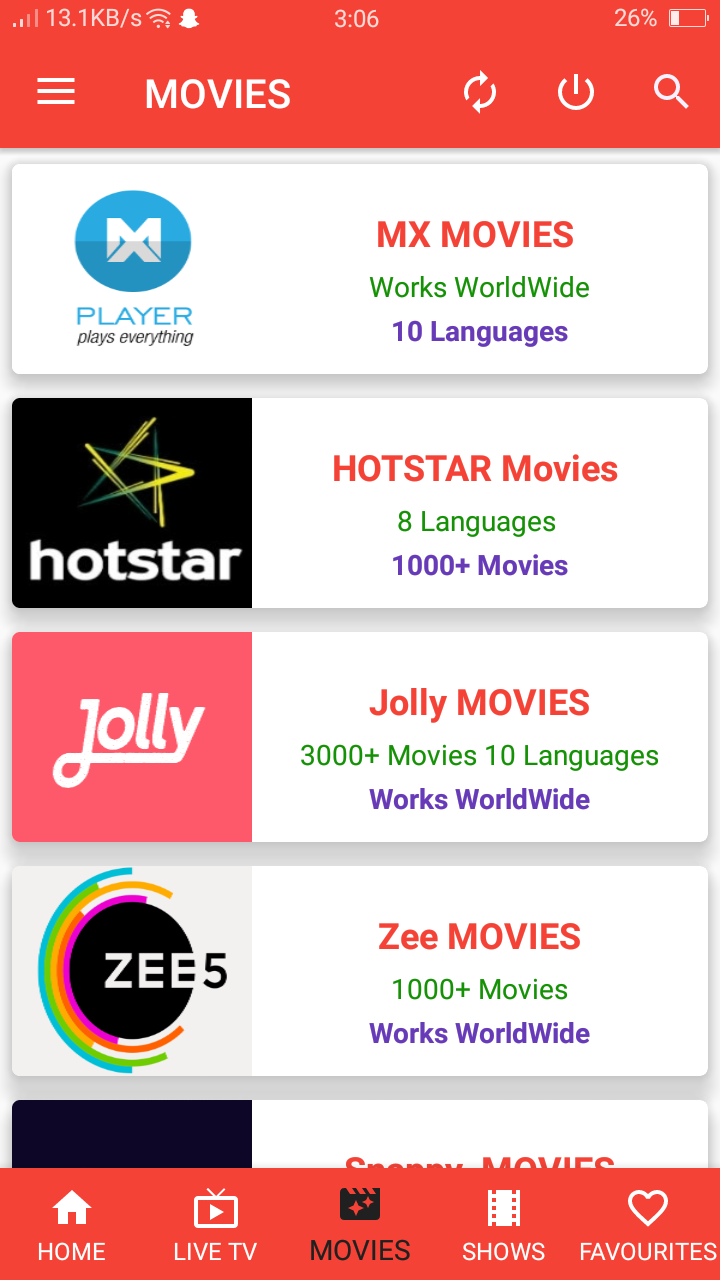Tap the power icon in the app bar
720x1280 pixels.
coord(576,93)
